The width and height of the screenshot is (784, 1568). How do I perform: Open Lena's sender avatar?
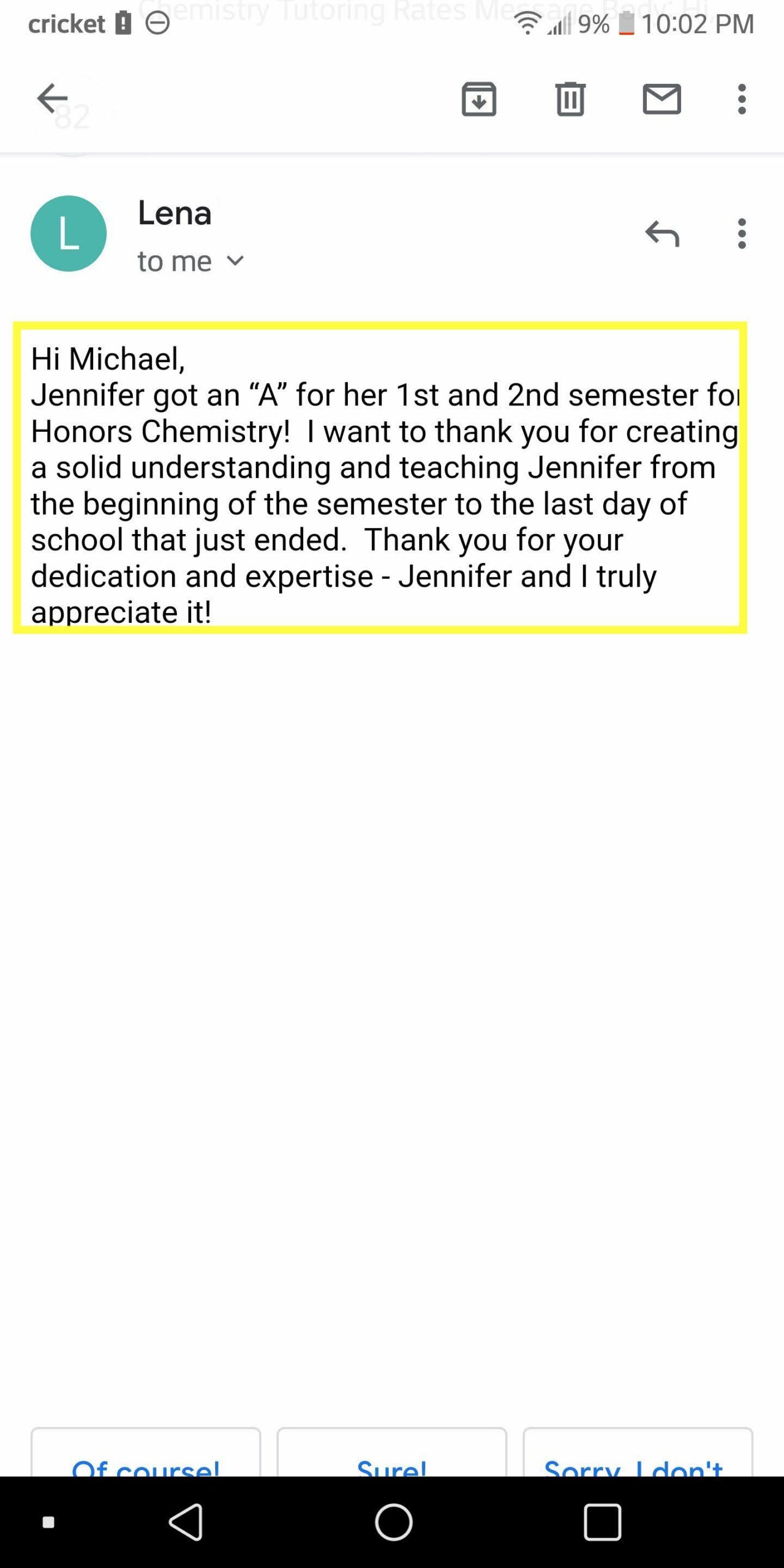click(x=69, y=233)
